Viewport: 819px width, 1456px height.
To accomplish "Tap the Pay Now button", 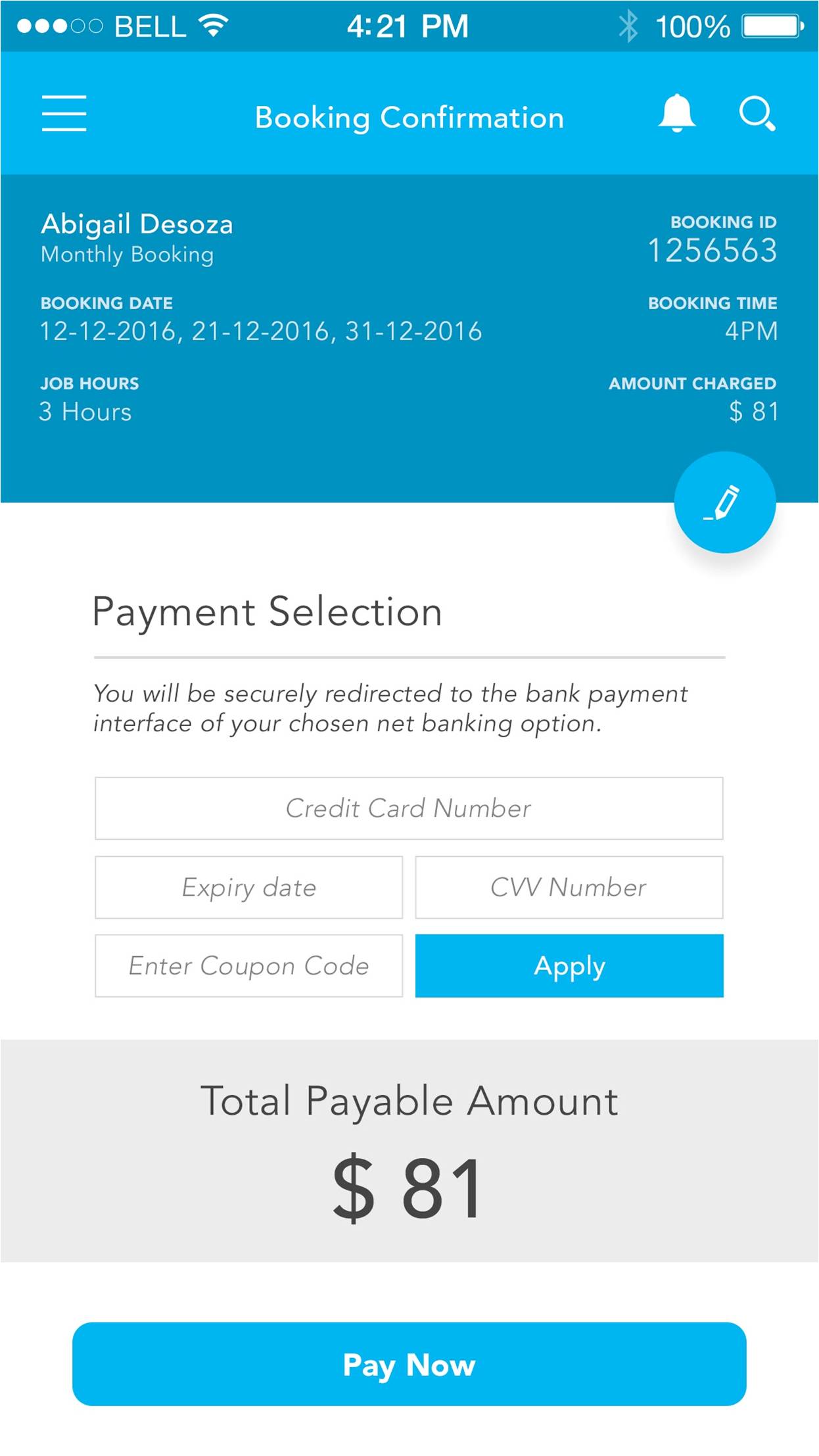I will [409, 1364].
